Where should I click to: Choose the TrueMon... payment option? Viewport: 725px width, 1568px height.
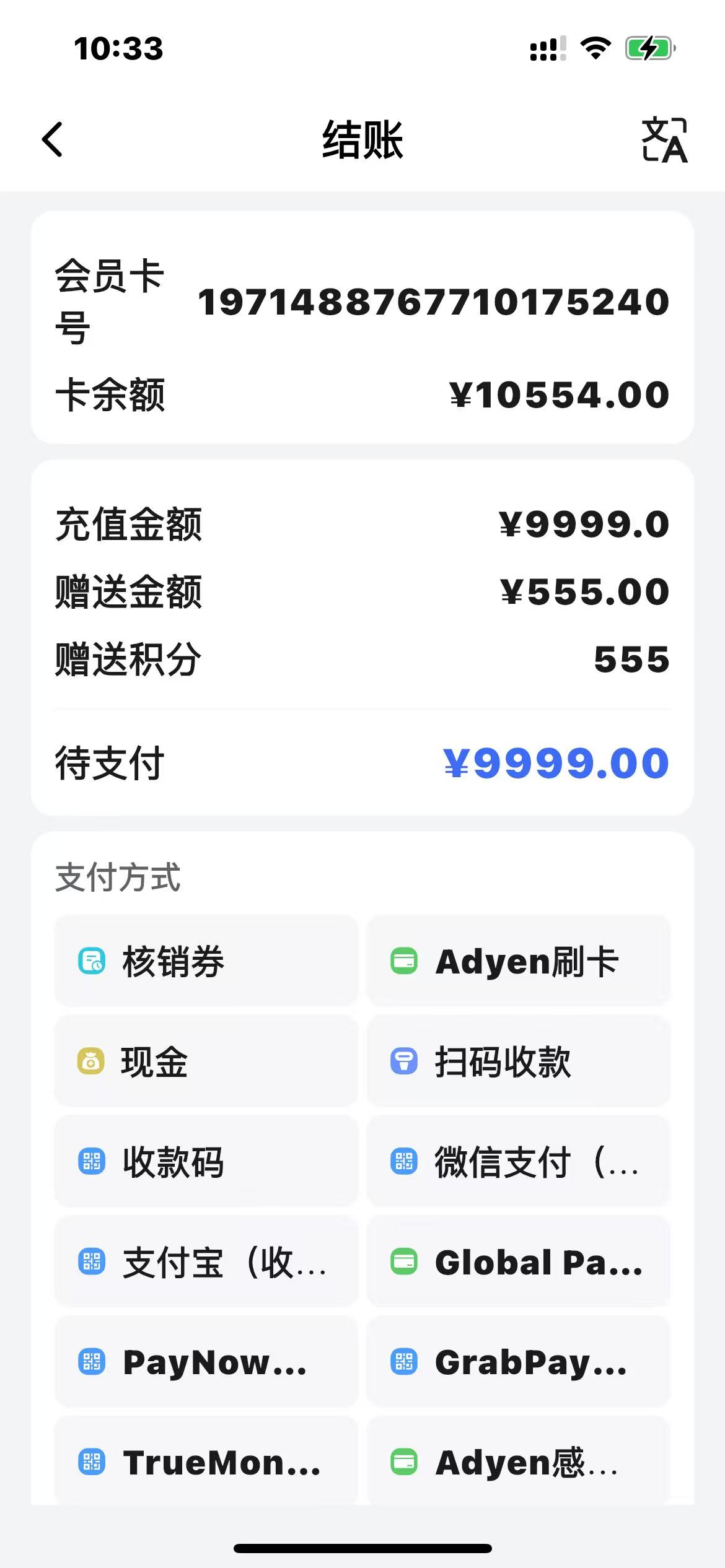[x=206, y=1461]
